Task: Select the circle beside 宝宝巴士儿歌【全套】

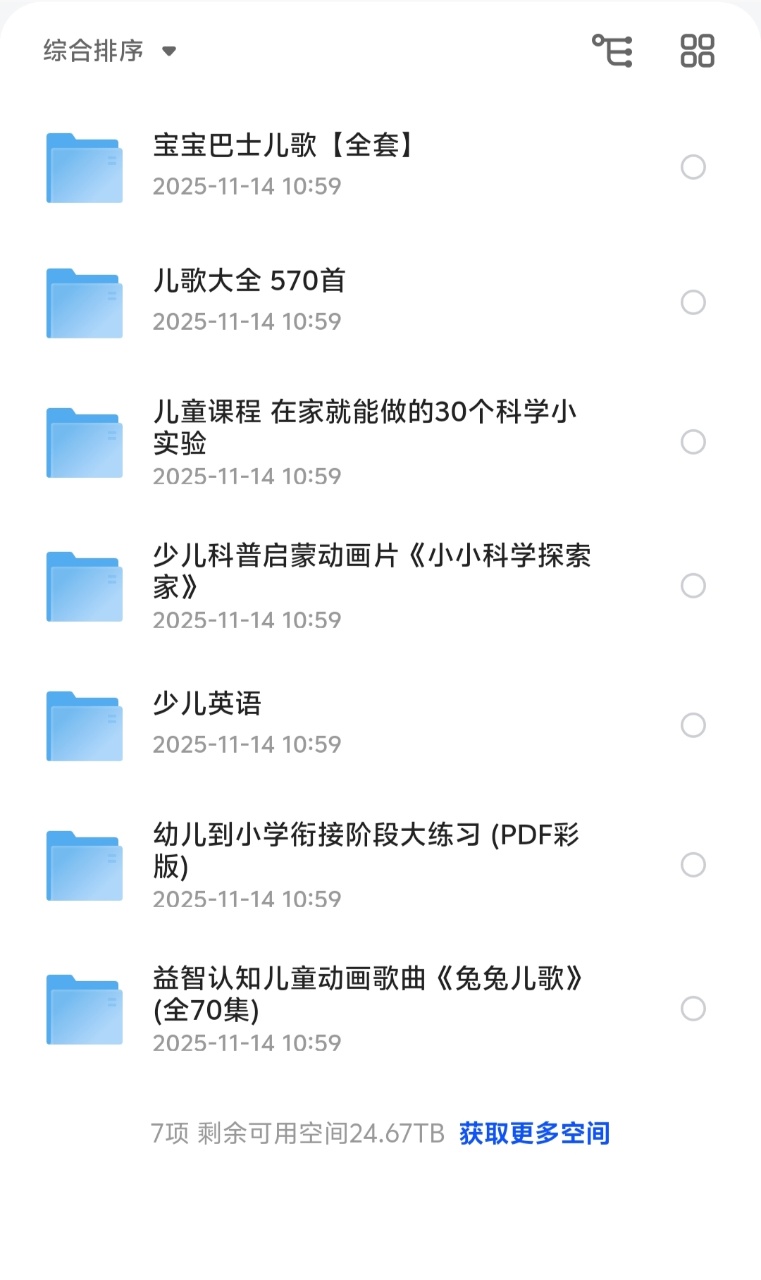Action: coord(693,167)
